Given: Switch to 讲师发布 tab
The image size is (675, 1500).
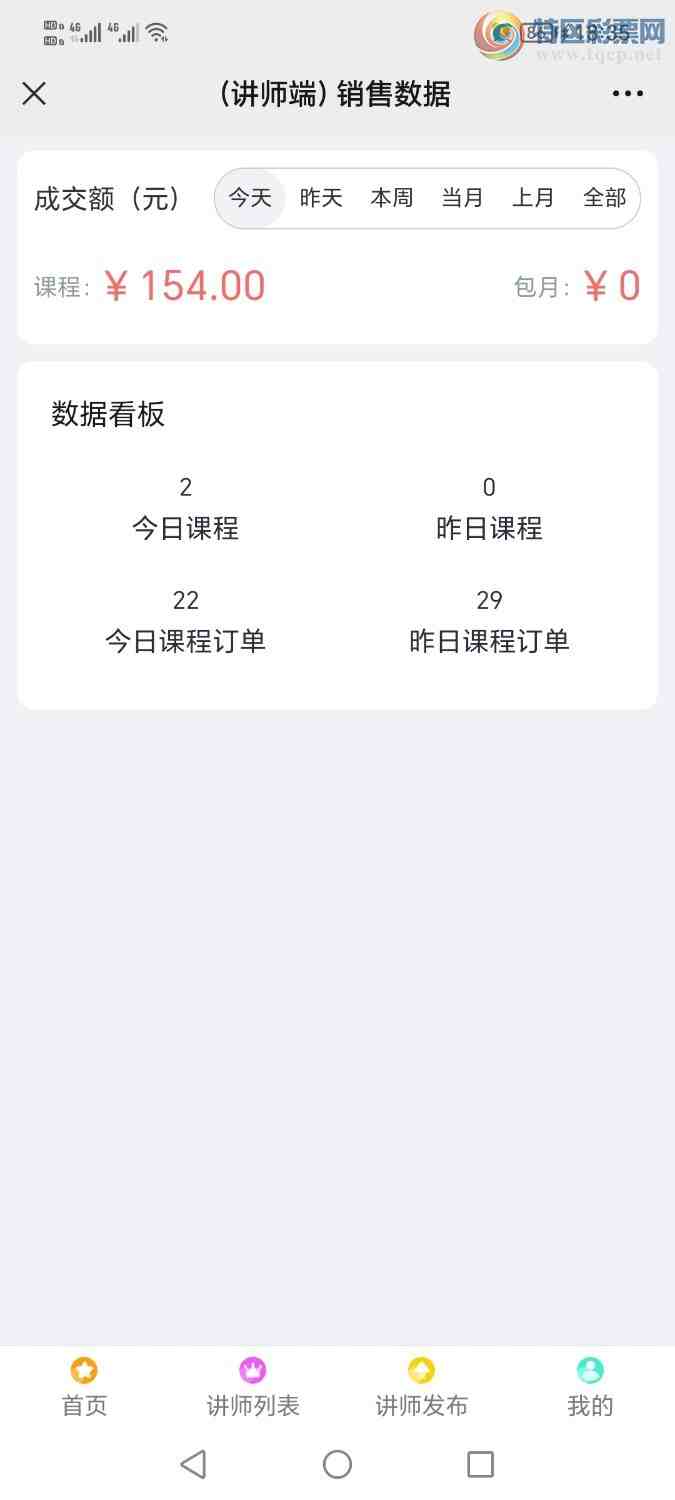Looking at the screenshot, I should pos(421,1388).
